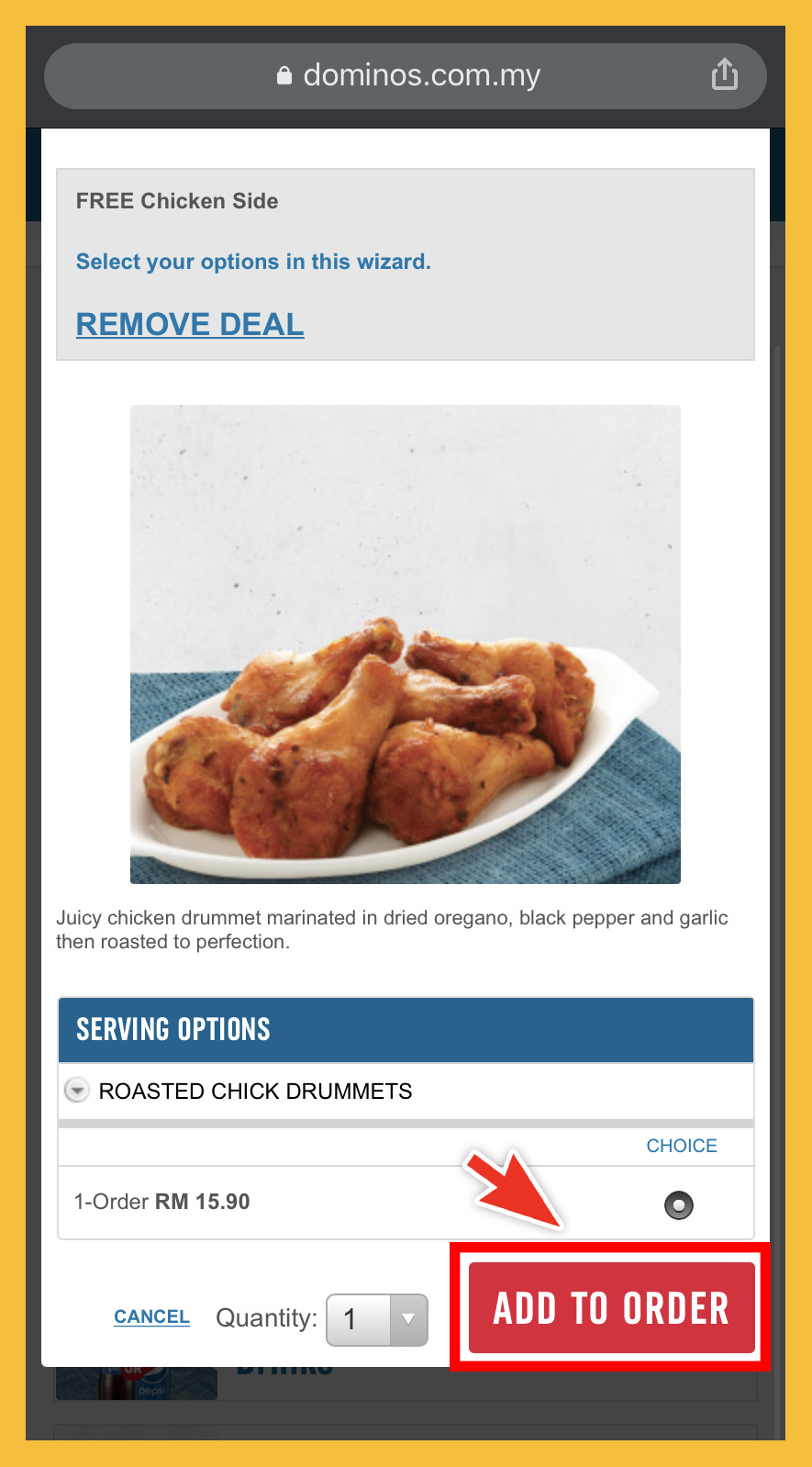Collapse the Roasted Chick Drummets section
Screen dimensions: 812x1467
[x=77, y=1091]
